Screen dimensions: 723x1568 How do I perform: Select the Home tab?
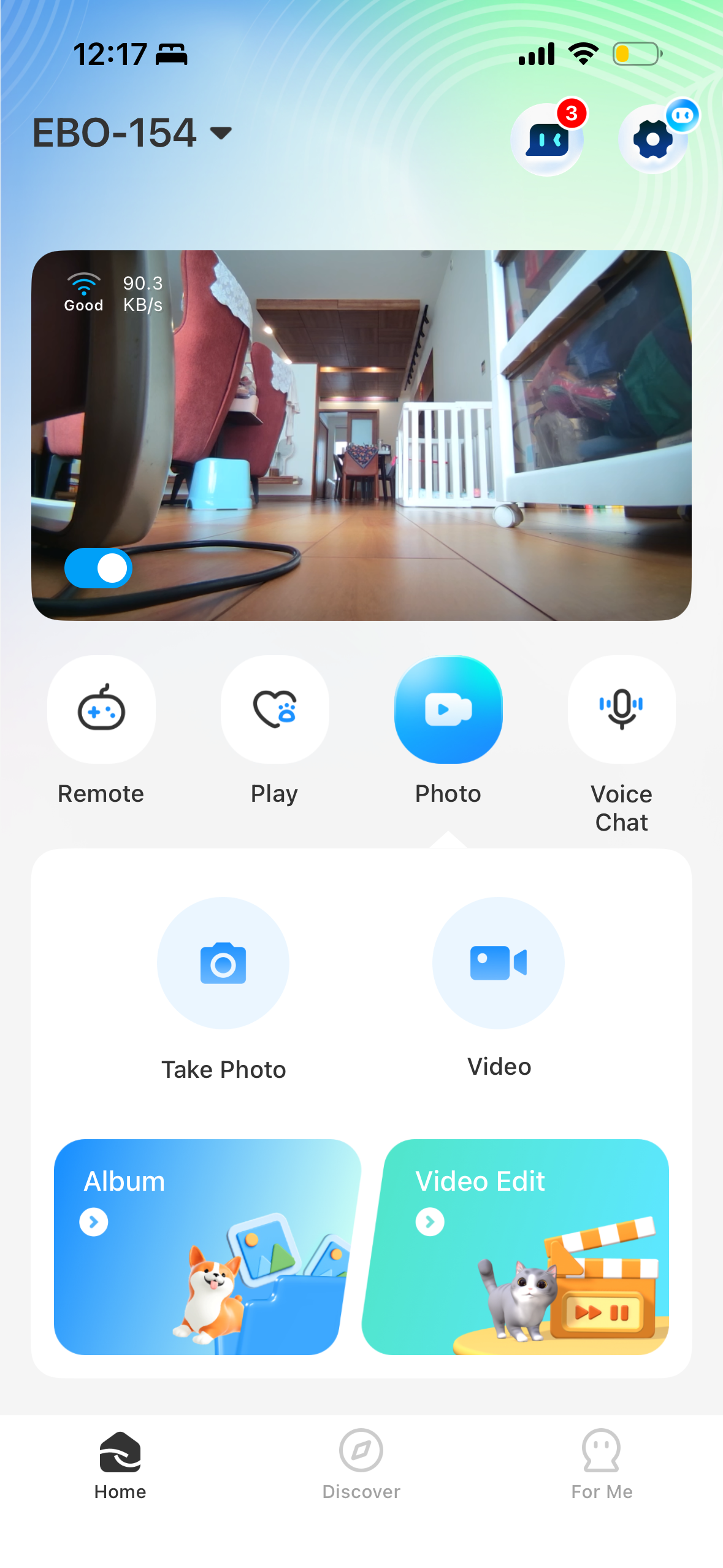(120, 1464)
